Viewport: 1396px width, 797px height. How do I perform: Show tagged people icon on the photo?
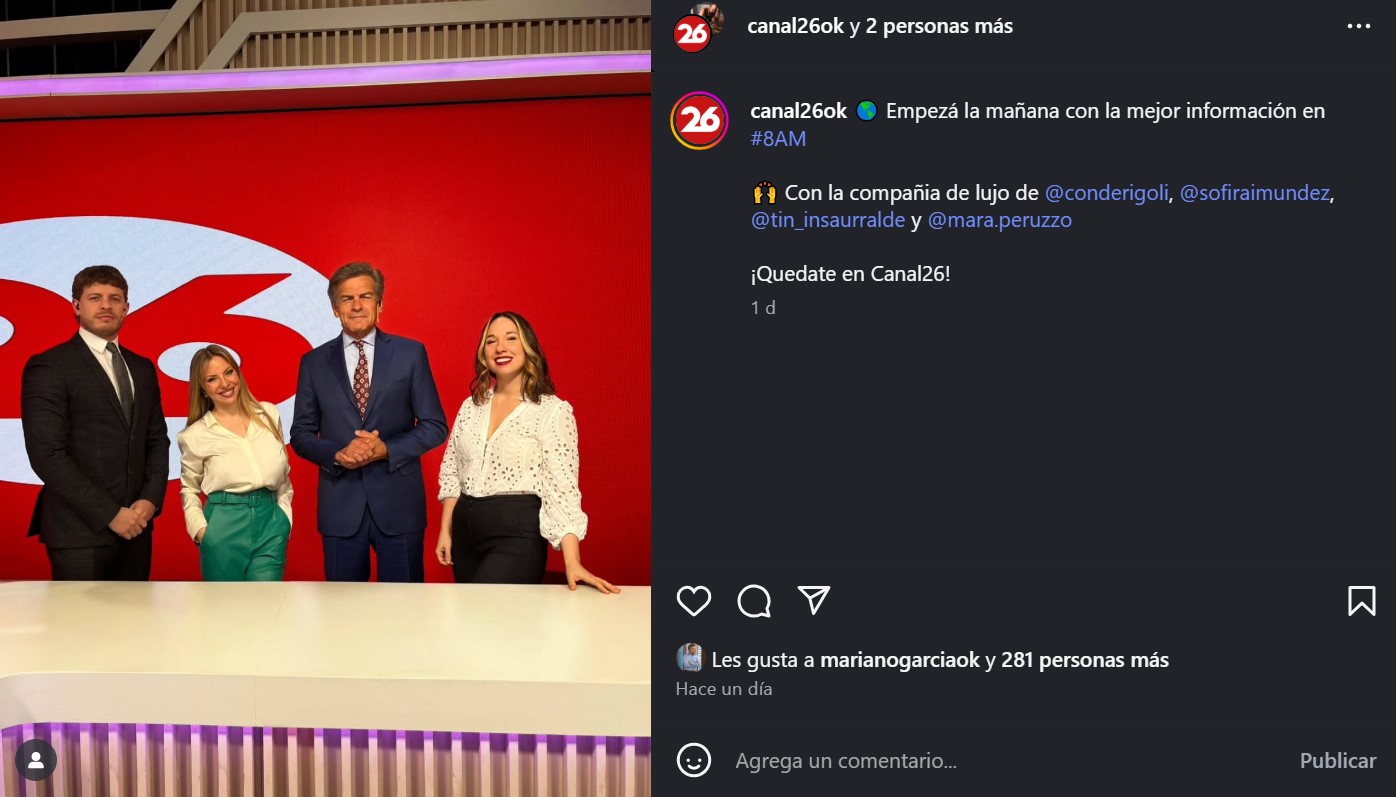pos(36,761)
